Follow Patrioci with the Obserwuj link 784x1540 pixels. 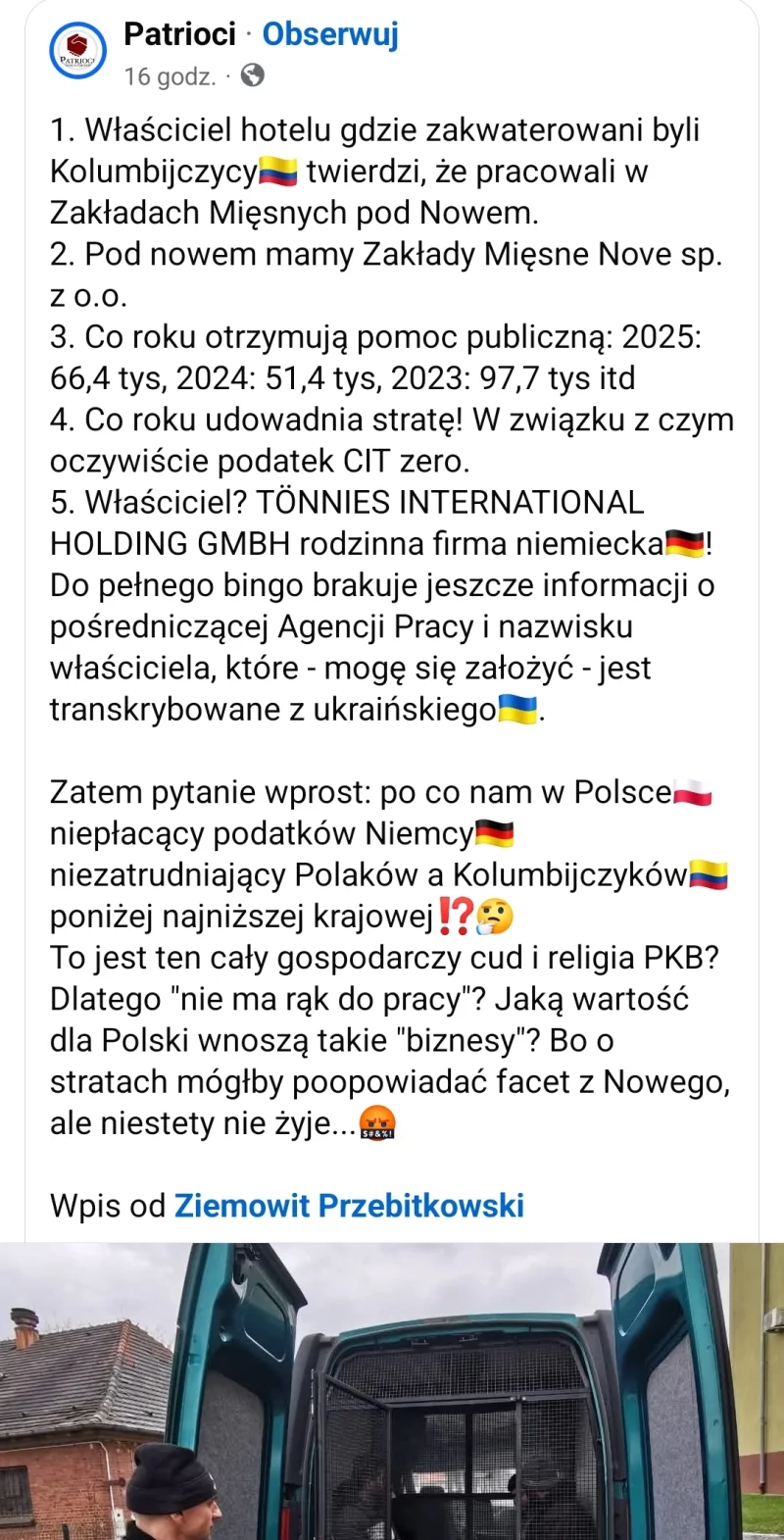330,34
